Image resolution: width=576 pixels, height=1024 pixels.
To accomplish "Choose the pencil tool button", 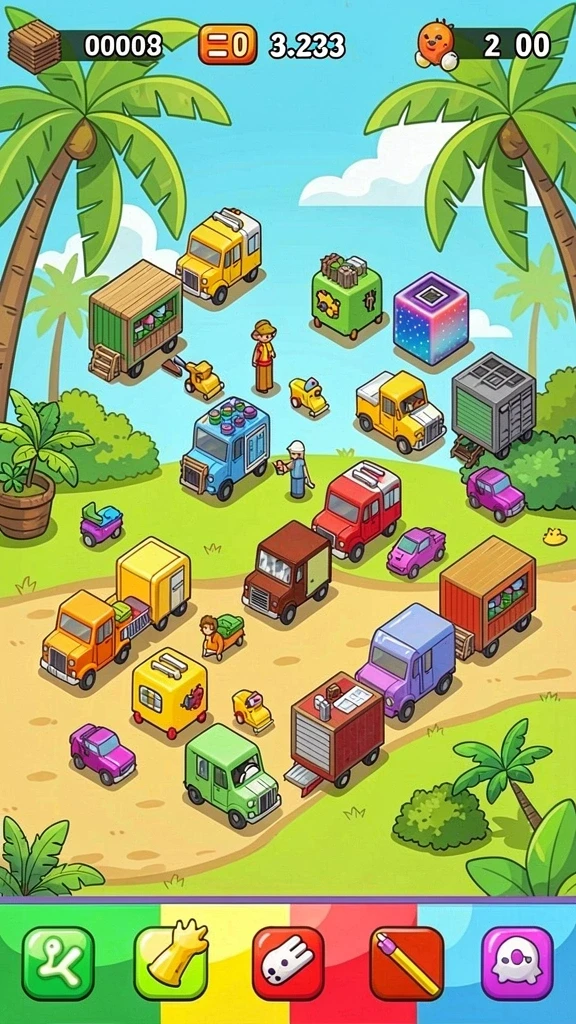I will tap(407, 963).
